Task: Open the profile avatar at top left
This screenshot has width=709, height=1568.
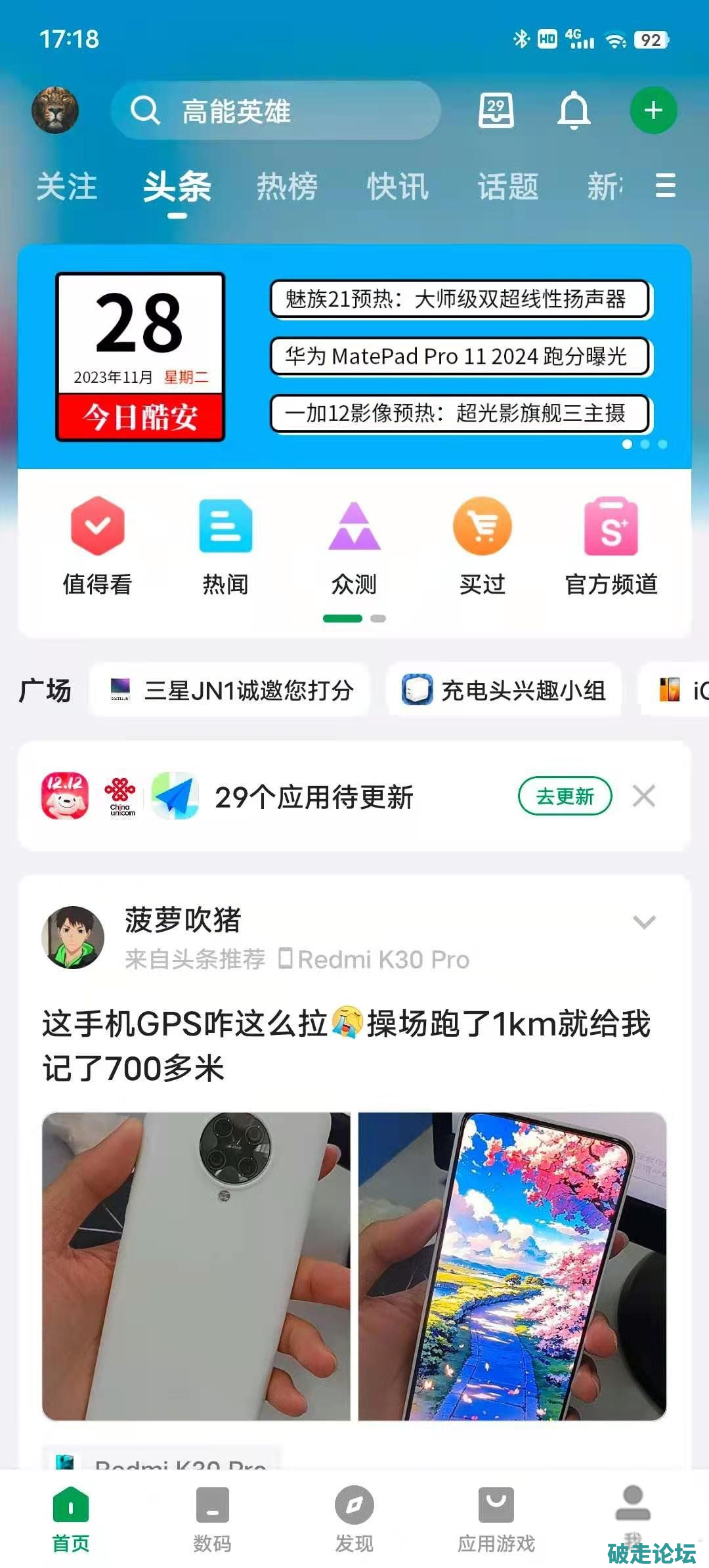Action: pyautogui.click(x=55, y=110)
